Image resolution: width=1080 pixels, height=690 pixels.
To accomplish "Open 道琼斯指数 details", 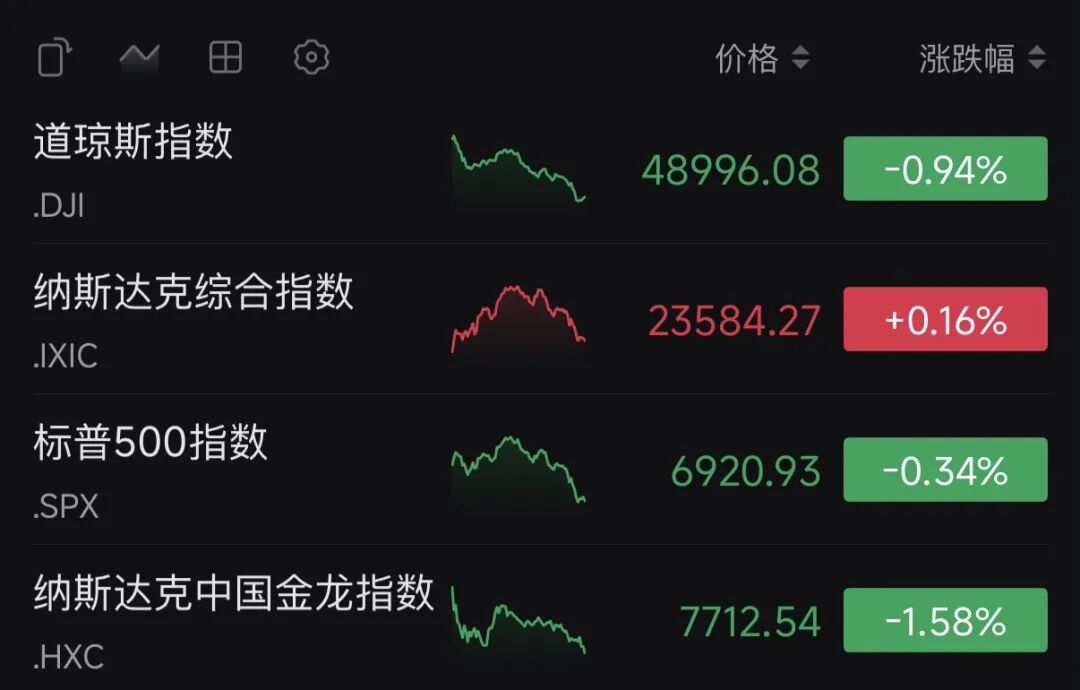I will (133, 142).
